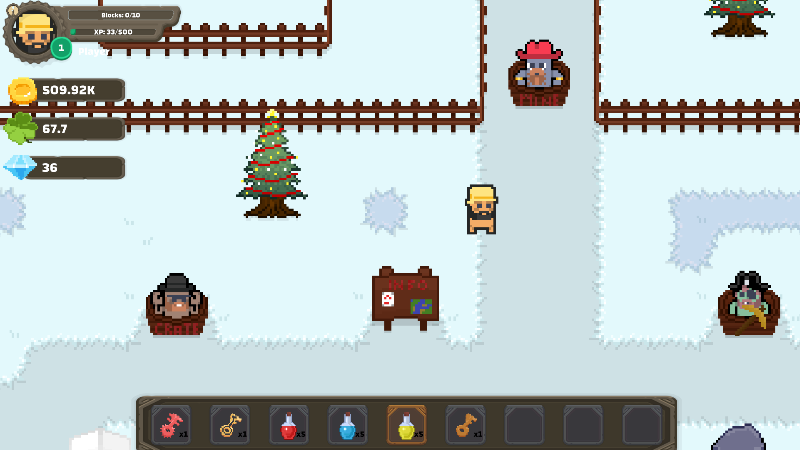Talk to the pickaxe miner NPC
This screenshot has width=800, height=450.
[748, 302]
